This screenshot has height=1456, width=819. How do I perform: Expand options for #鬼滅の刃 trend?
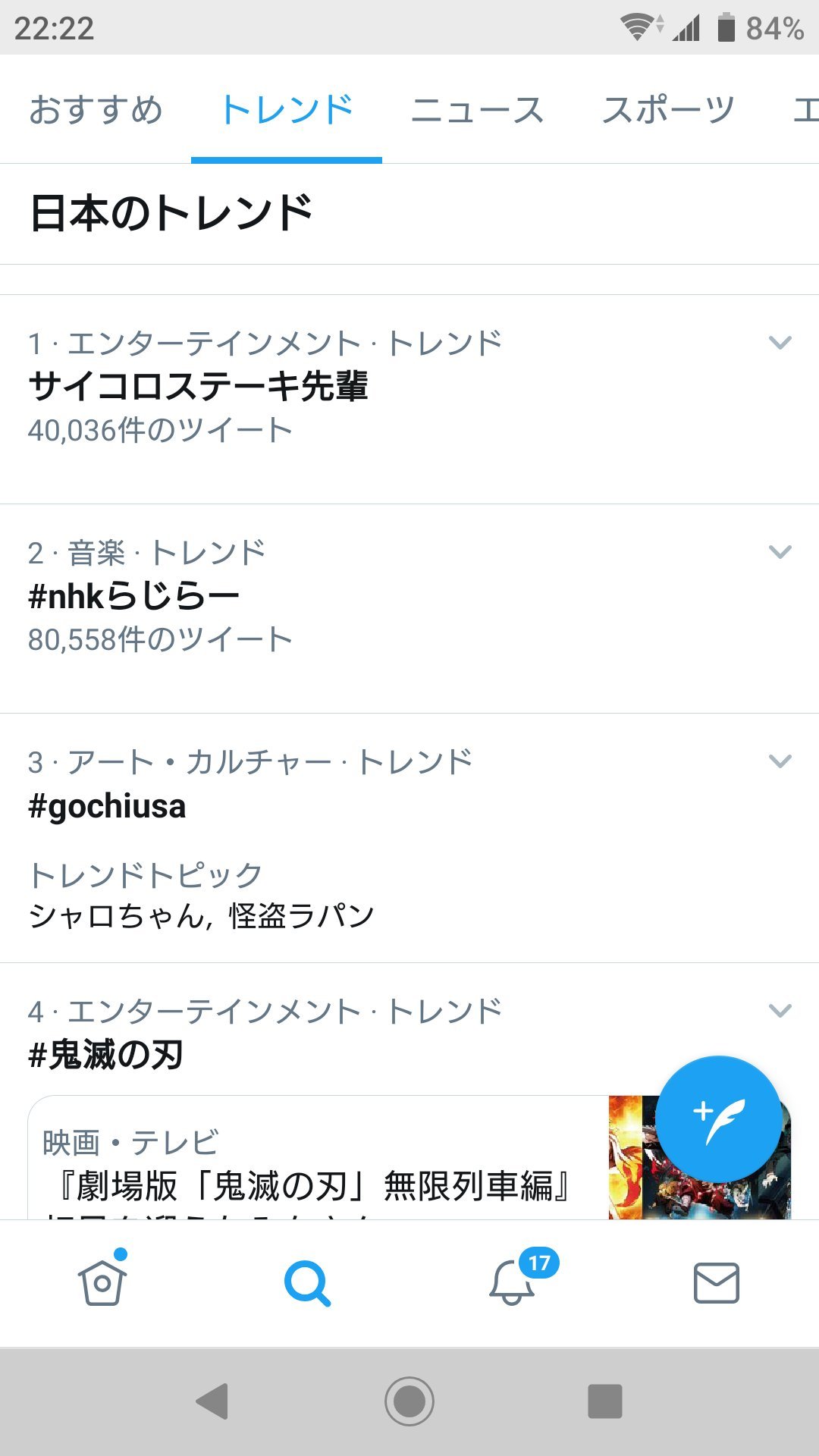pyautogui.click(x=780, y=1011)
